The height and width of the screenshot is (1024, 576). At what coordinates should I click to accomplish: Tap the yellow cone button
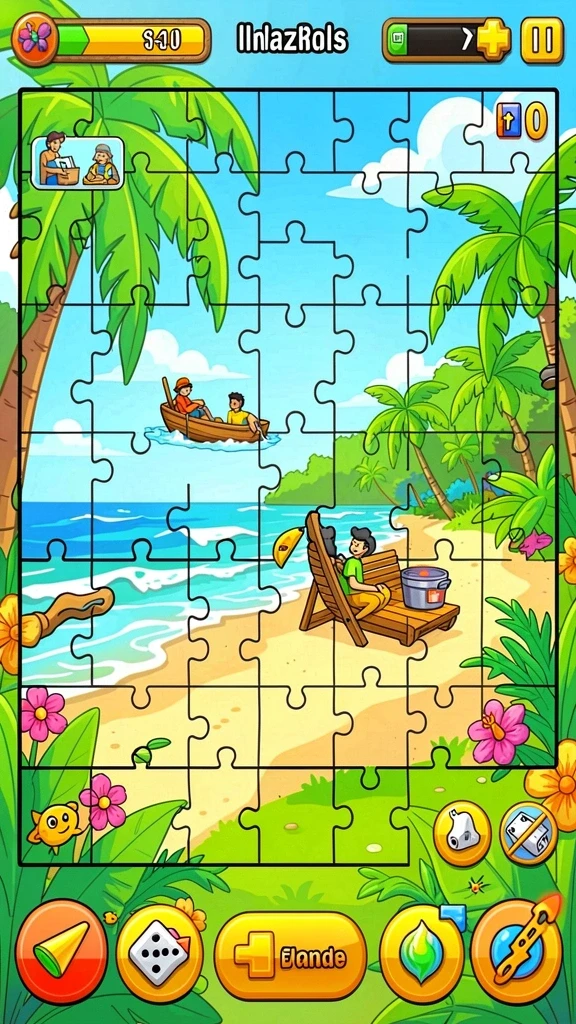pyautogui.click(x=61, y=950)
